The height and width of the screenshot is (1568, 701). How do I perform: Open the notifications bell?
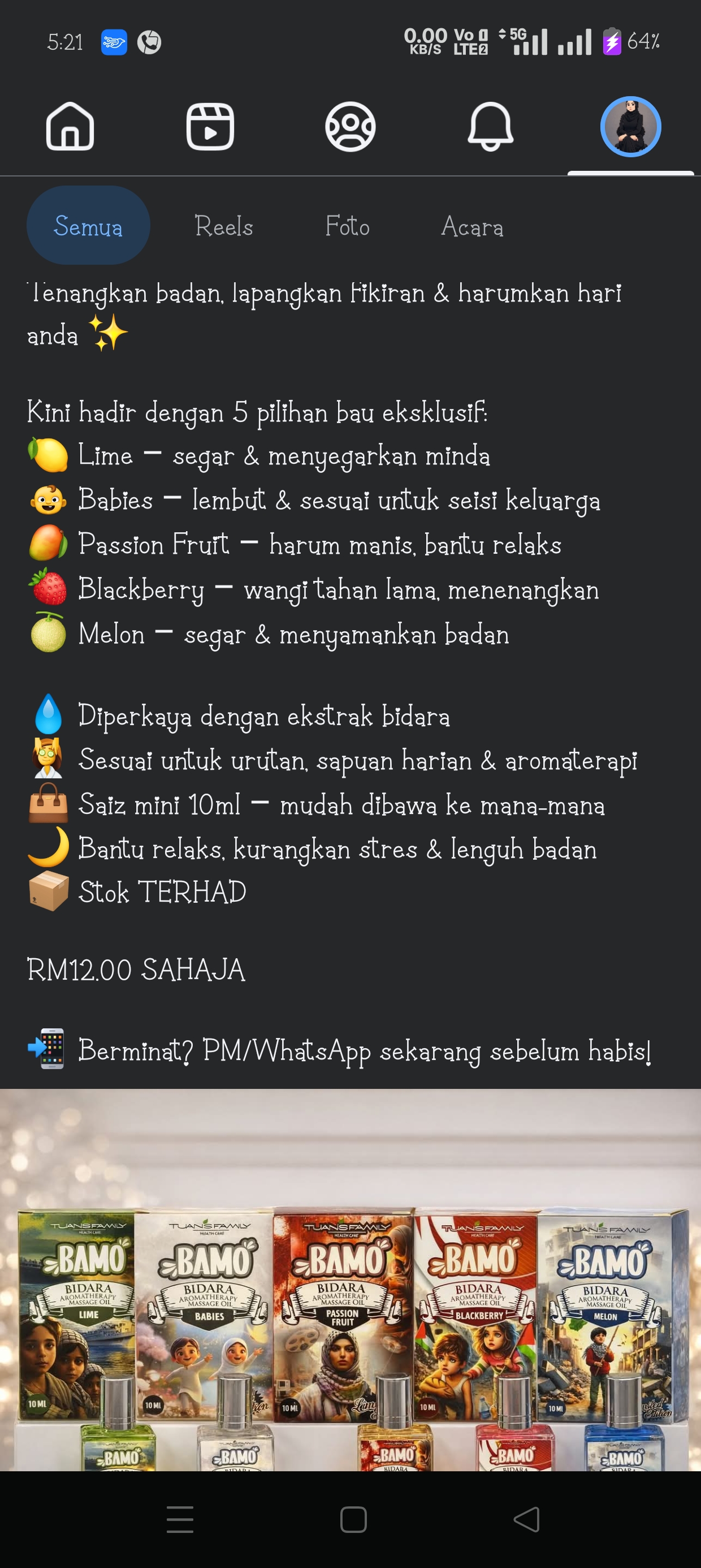click(x=490, y=127)
